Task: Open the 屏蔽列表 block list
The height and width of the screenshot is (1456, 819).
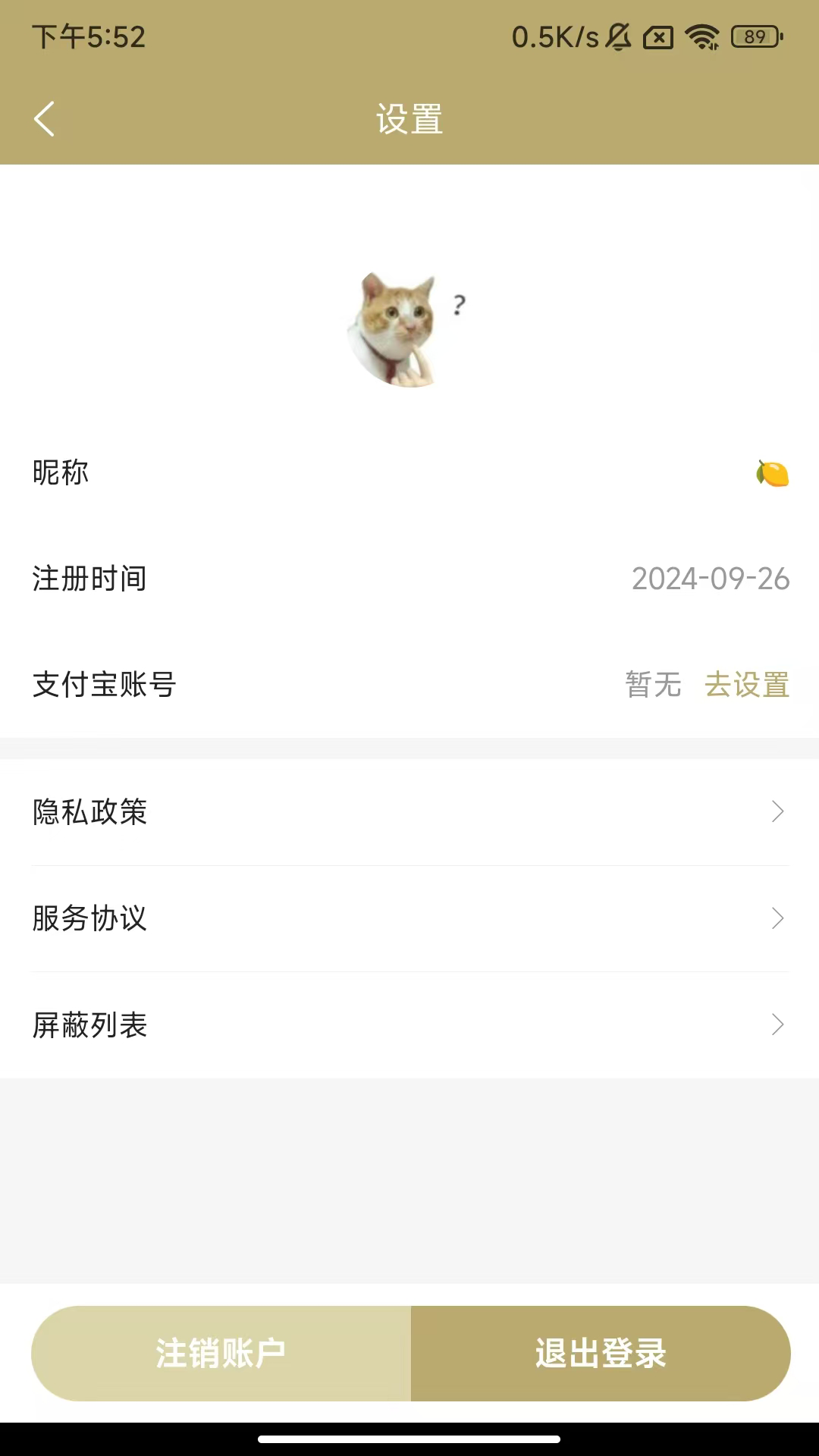Action: pyautogui.click(x=409, y=1025)
